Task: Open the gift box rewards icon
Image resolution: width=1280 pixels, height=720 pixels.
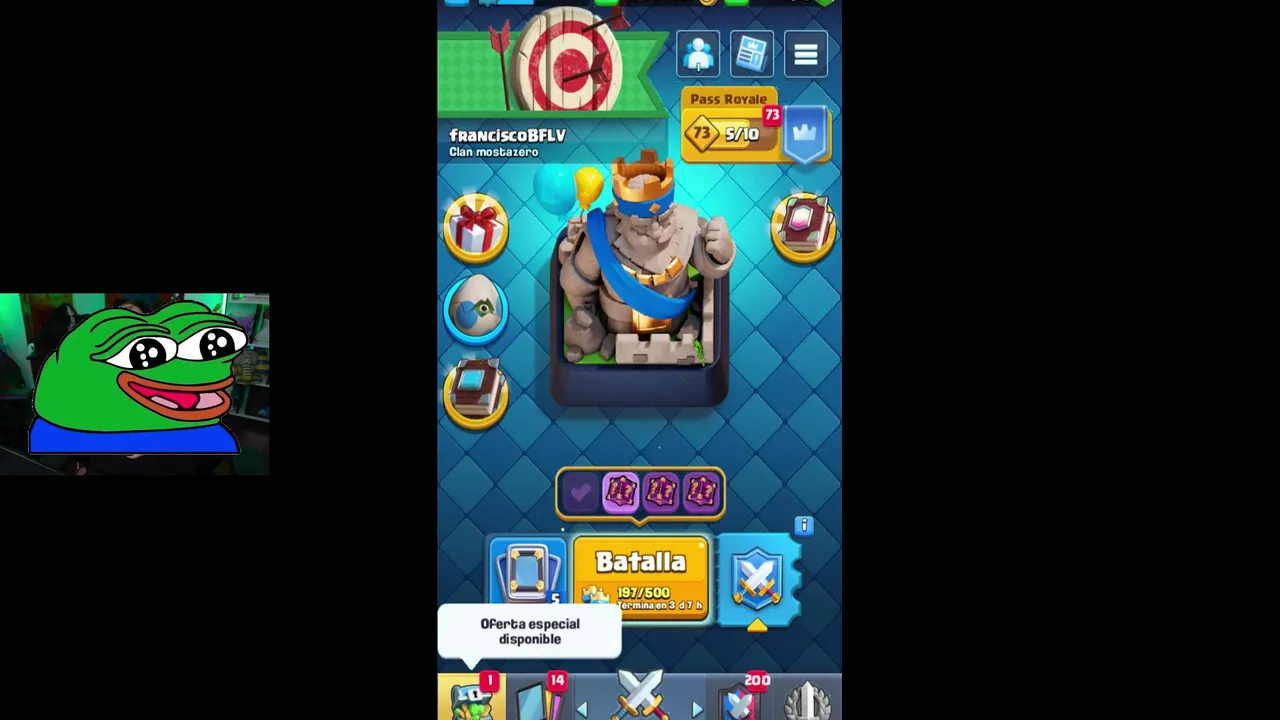Action: 476,228
